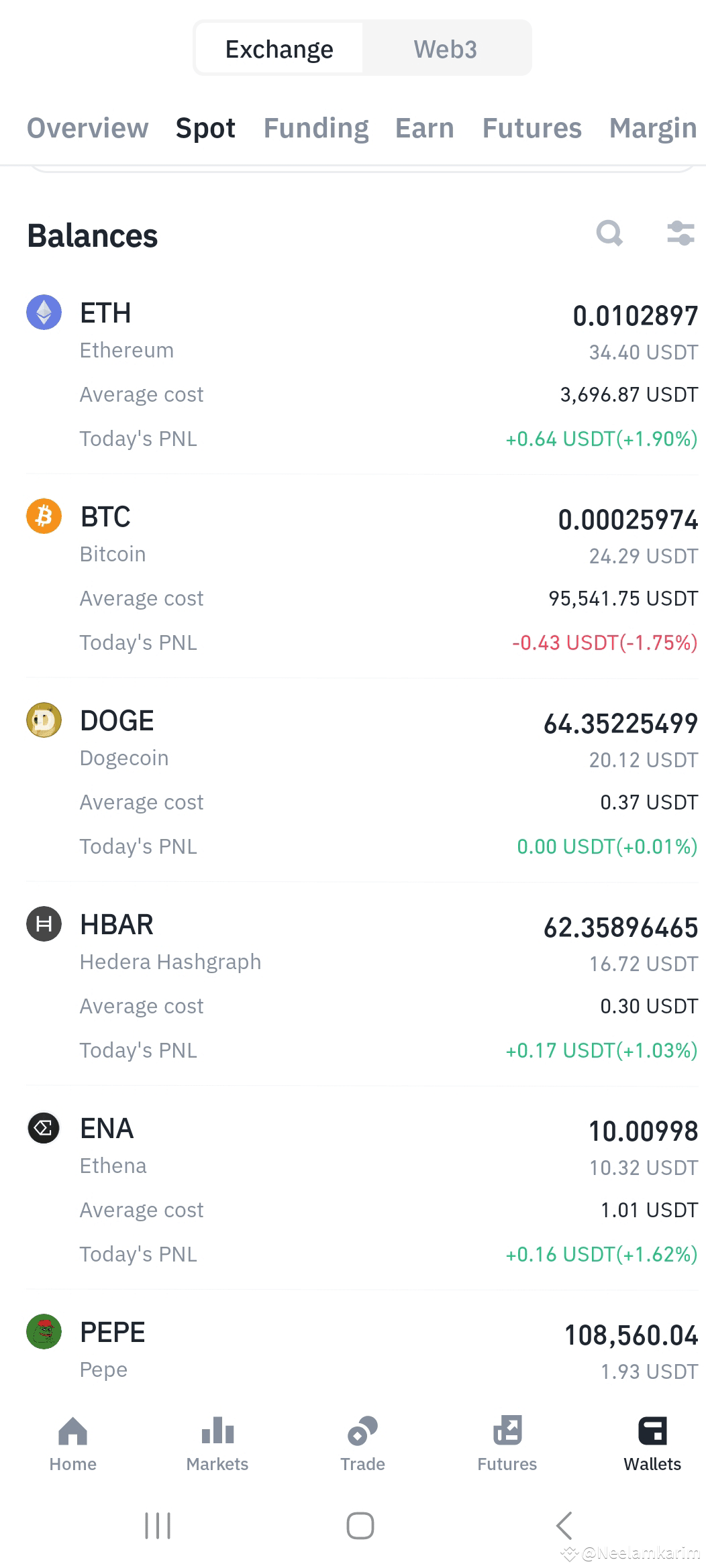
Task: Tap the Hedera Hashgraph coin logo
Action: [x=43, y=924]
